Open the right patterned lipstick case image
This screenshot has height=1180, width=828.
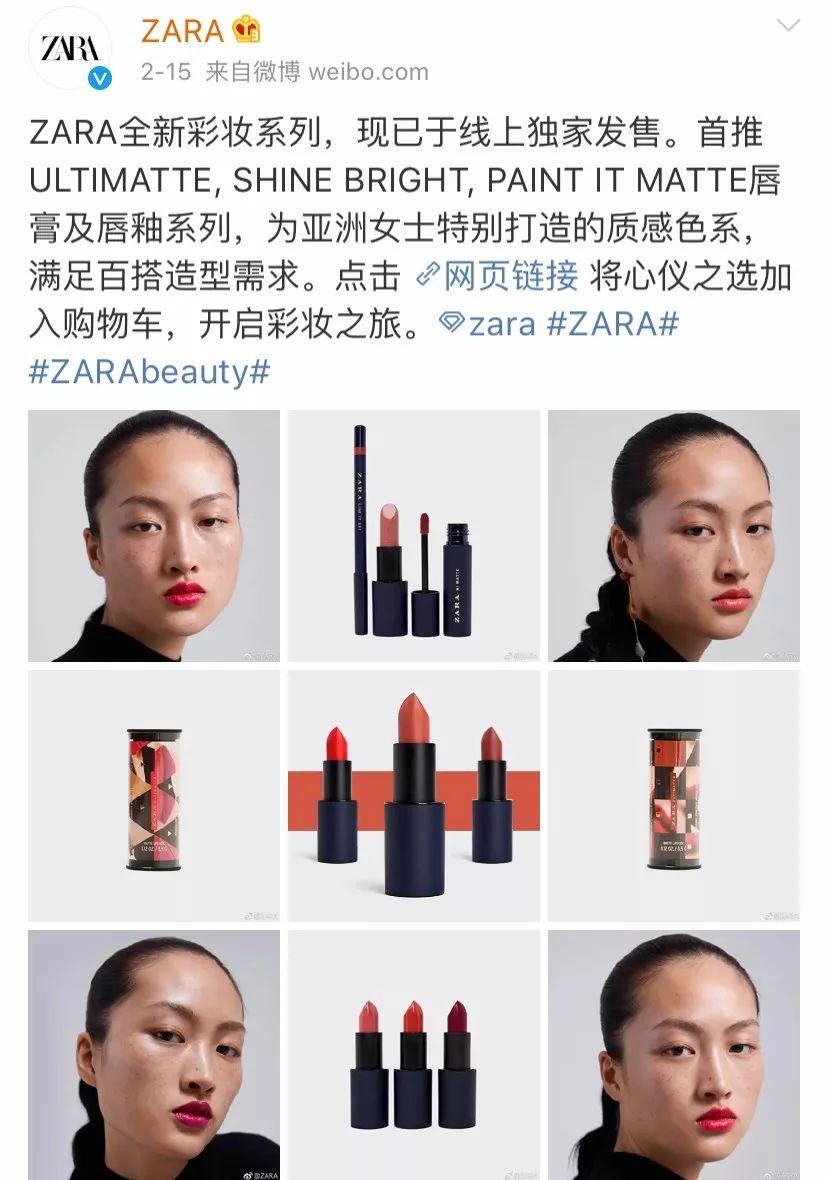[674, 796]
